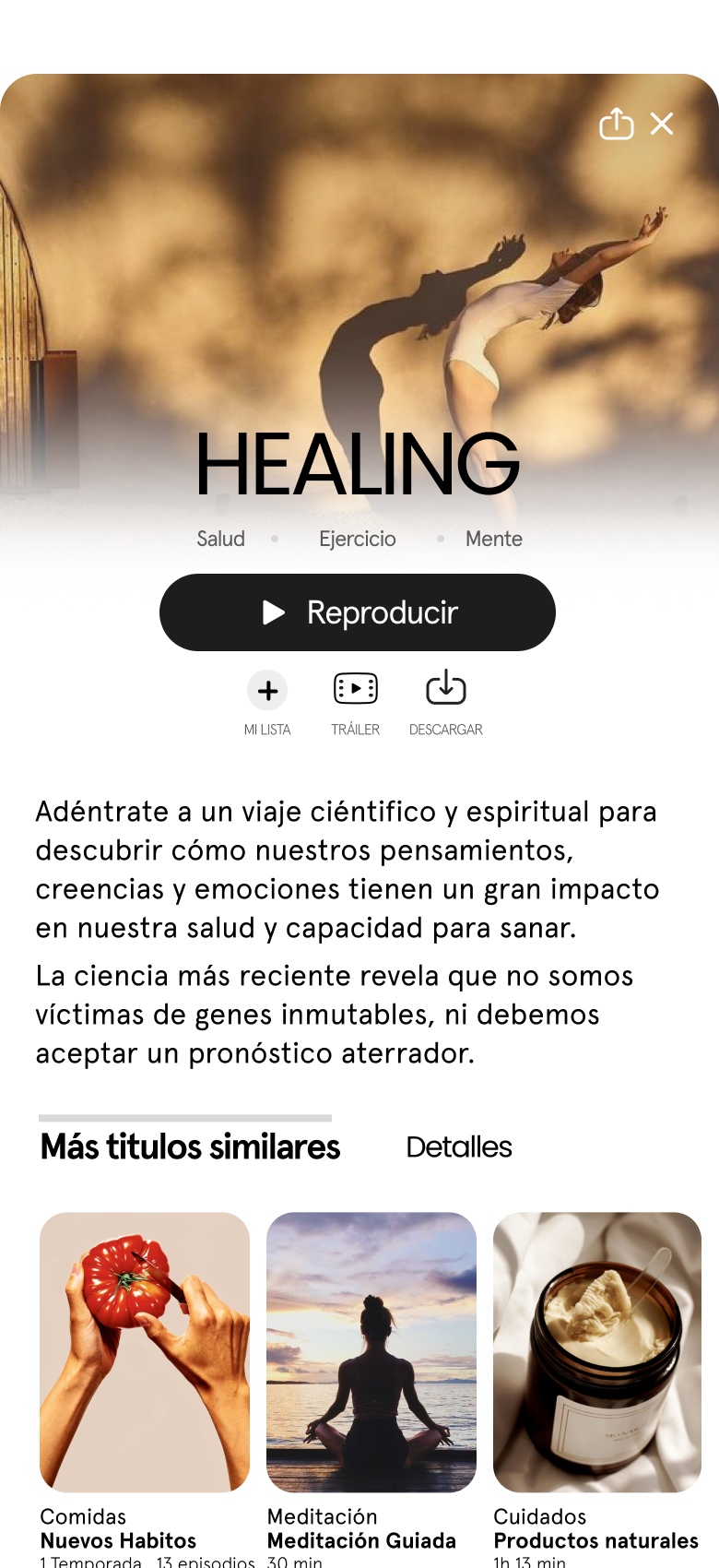Share the Healing title
This screenshot has width=719, height=1568.
coord(616,124)
